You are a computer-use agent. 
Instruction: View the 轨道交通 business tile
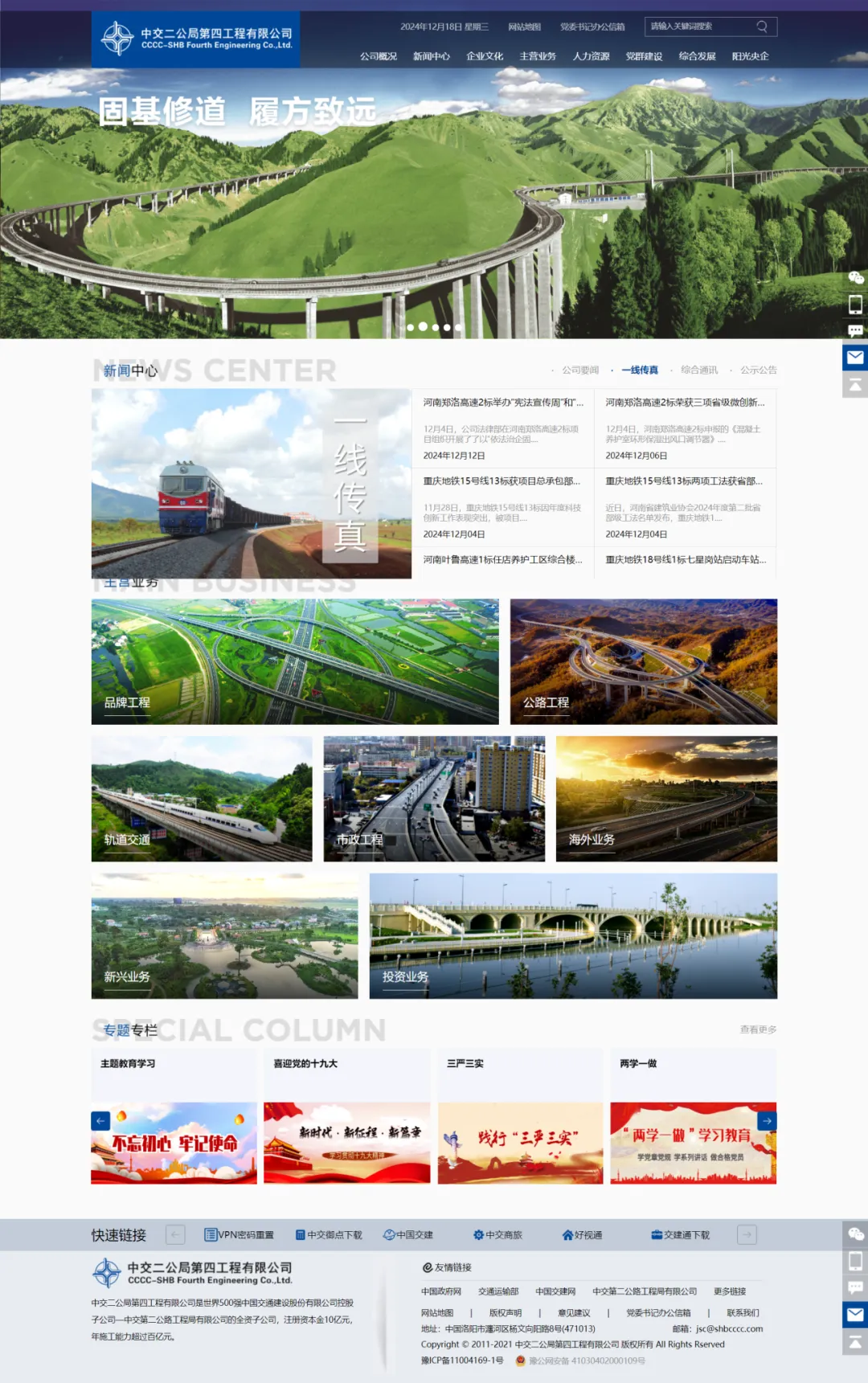point(202,799)
